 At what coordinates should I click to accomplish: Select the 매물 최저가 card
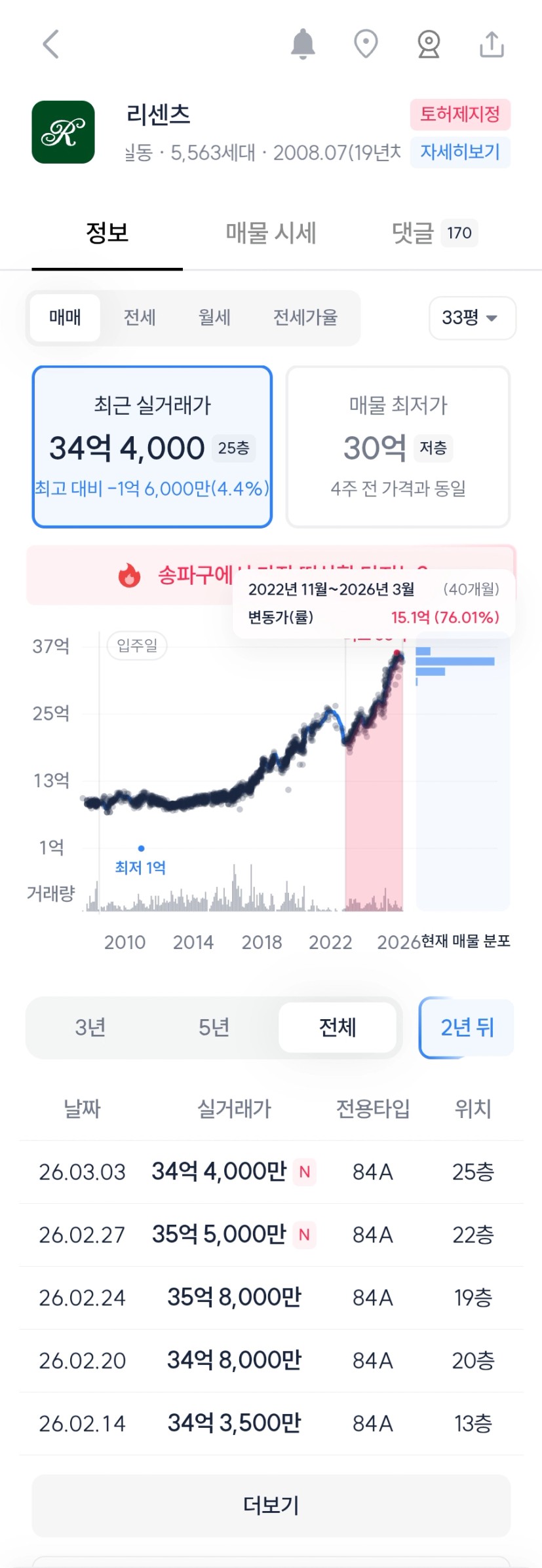(x=398, y=447)
